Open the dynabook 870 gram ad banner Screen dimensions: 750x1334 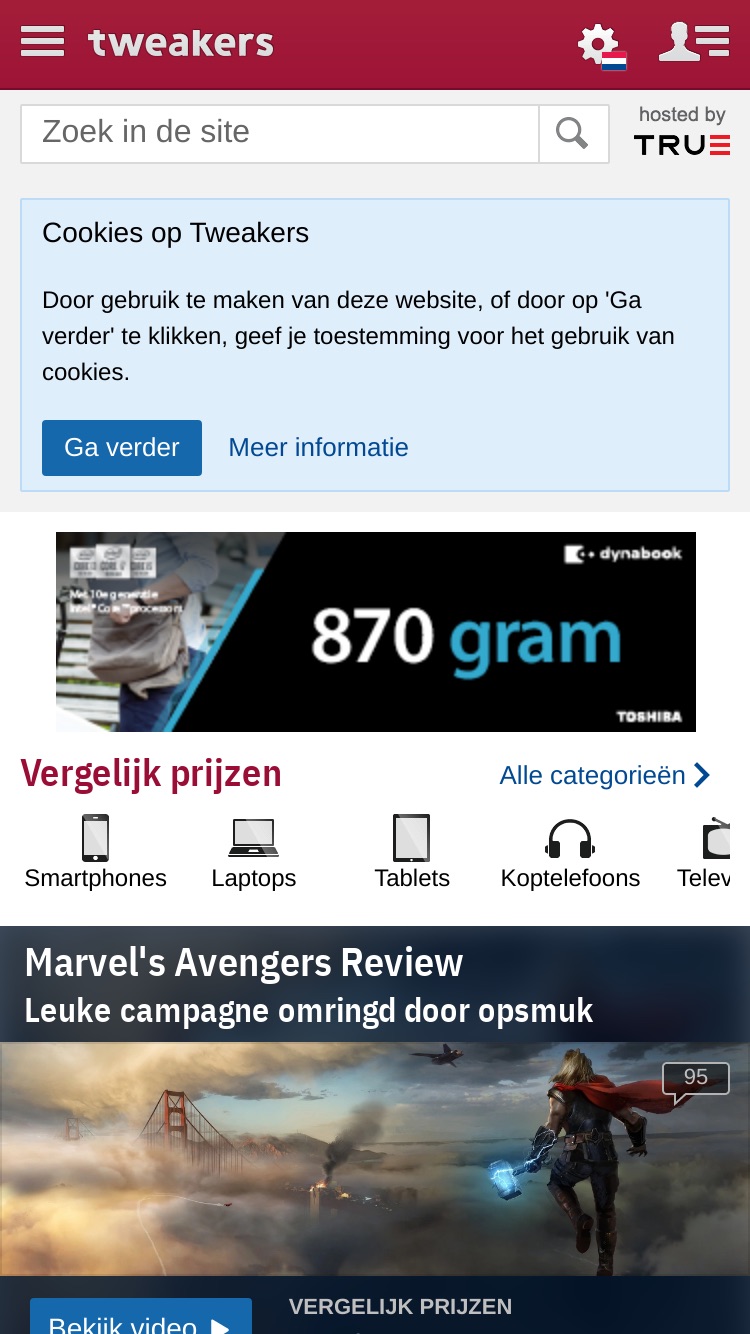376,632
